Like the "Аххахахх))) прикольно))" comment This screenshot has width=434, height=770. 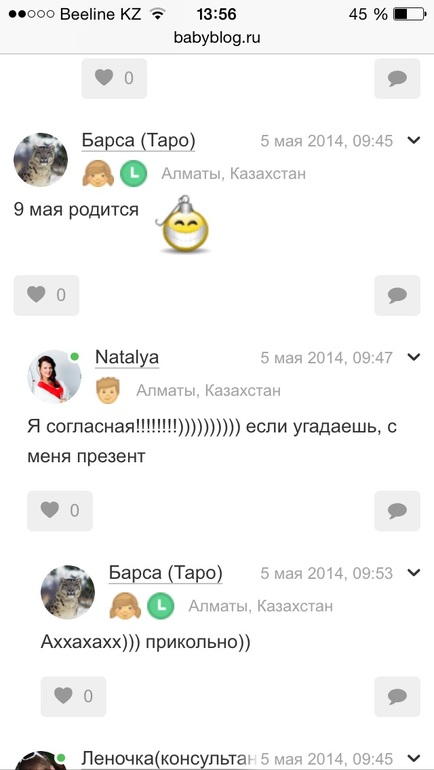point(74,696)
